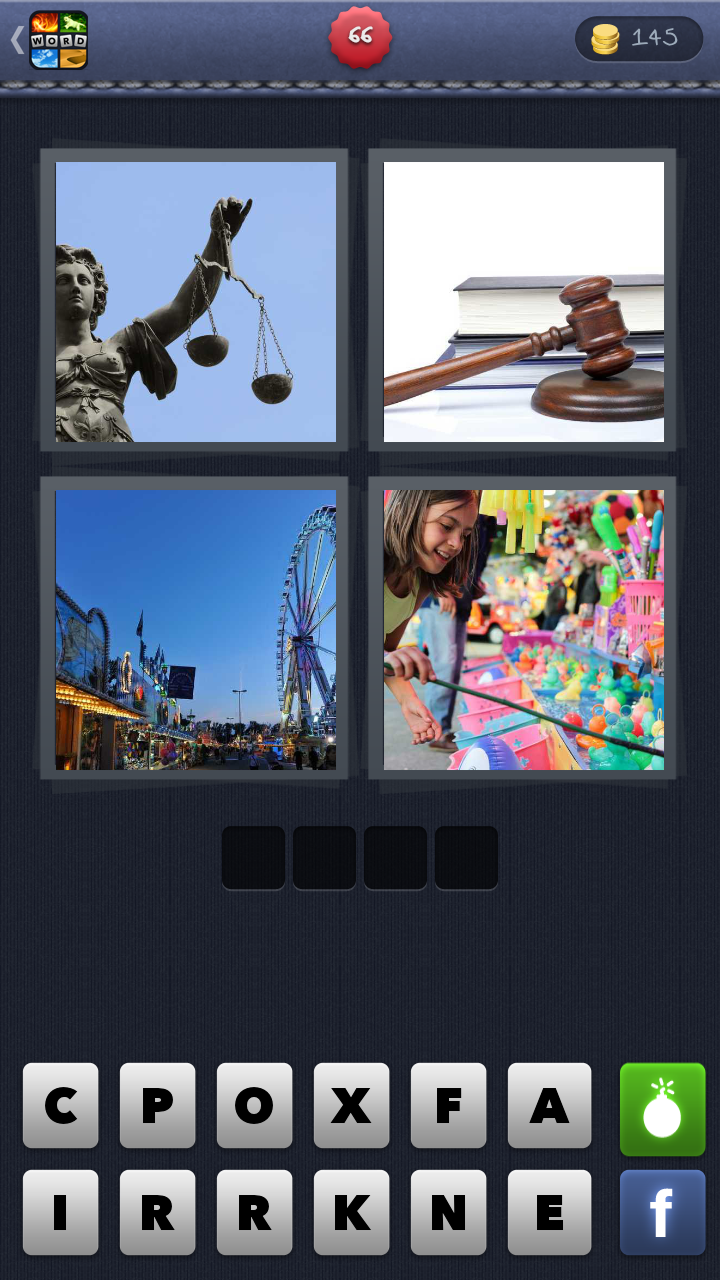Enlarge the Ferris wheel fairground picture

tap(195, 629)
